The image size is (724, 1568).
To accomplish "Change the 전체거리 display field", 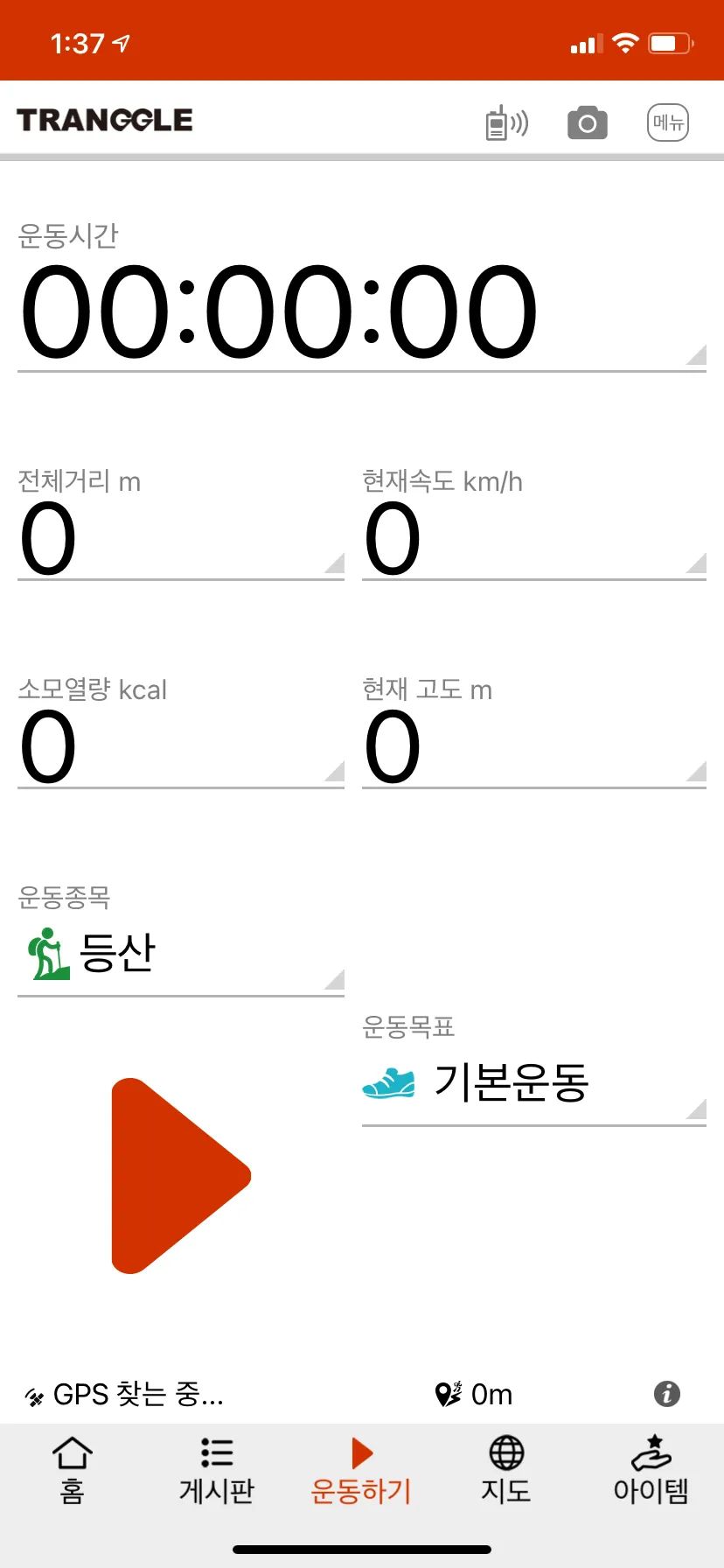I will point(180,537).
